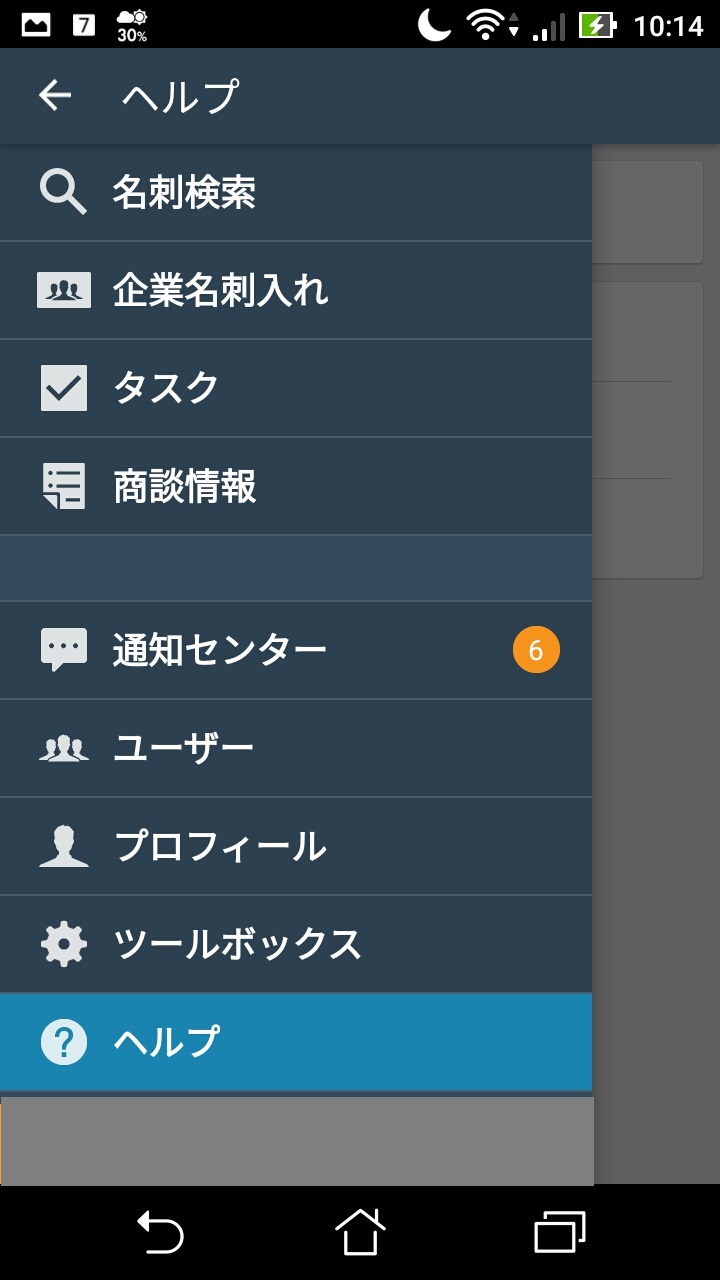This screenshot has width=720, height=1280.
Task: Tap the back arrow next to ヘルプ
Action: coord(55,96)
